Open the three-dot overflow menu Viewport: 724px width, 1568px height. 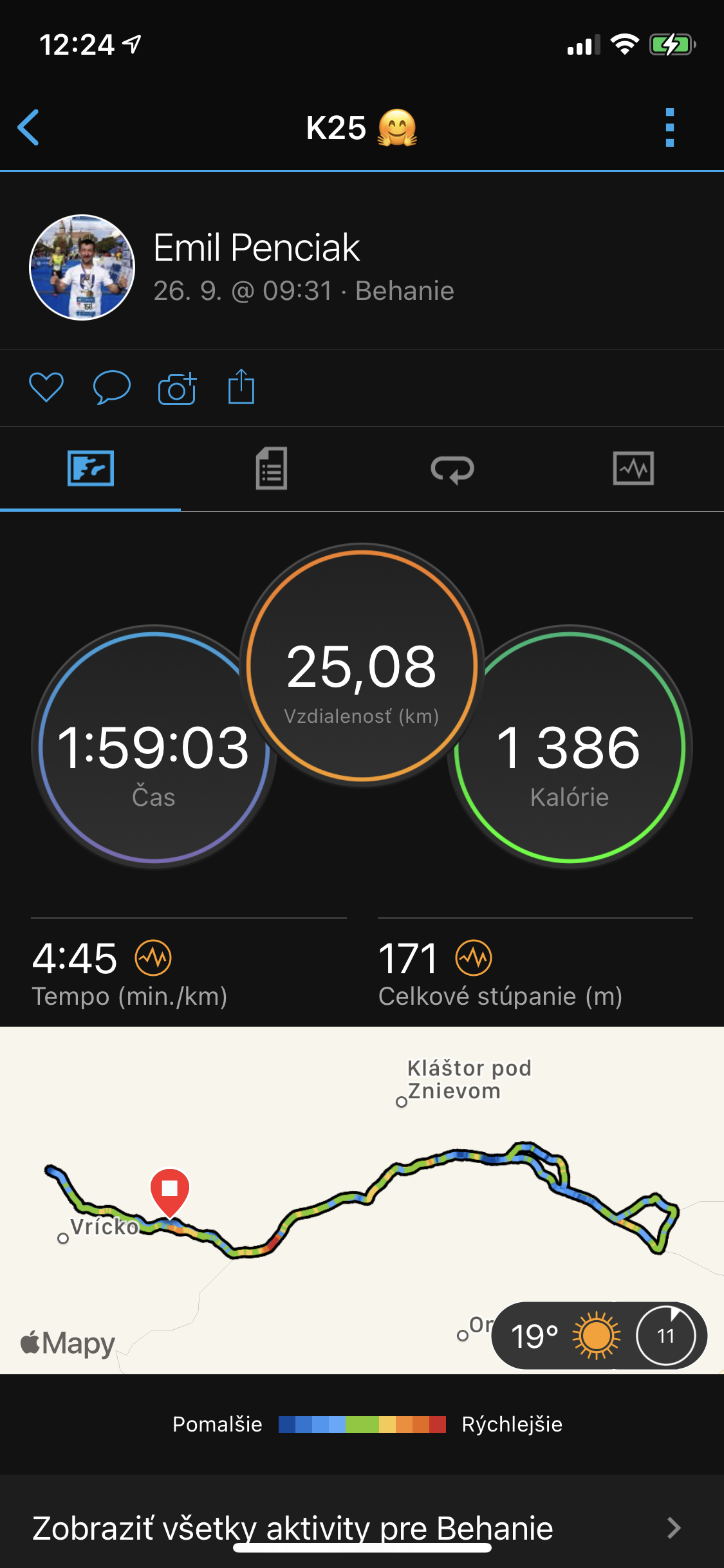pyautogui.click(x=670, y=127)
